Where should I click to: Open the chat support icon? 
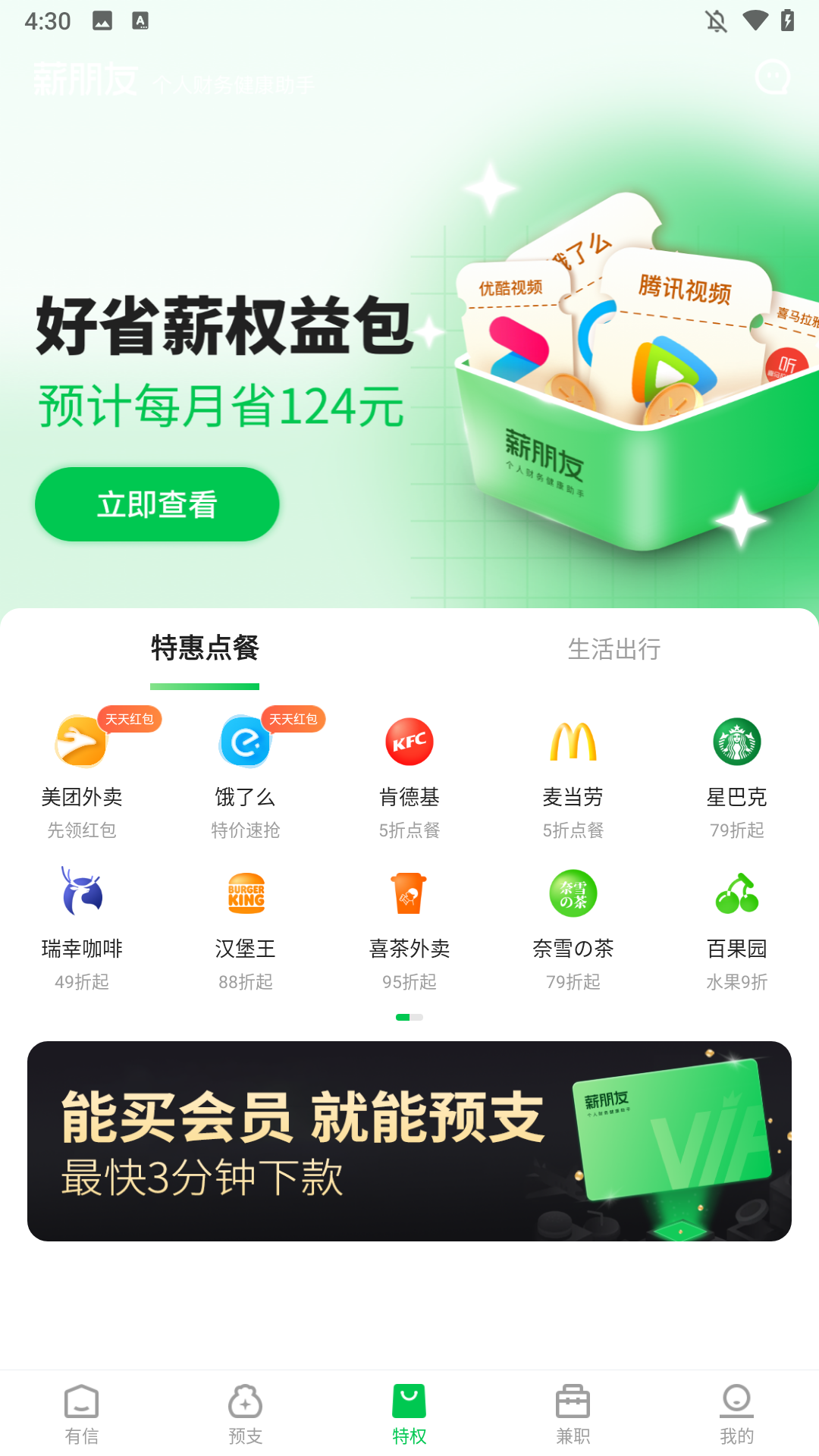click(772, 77)
